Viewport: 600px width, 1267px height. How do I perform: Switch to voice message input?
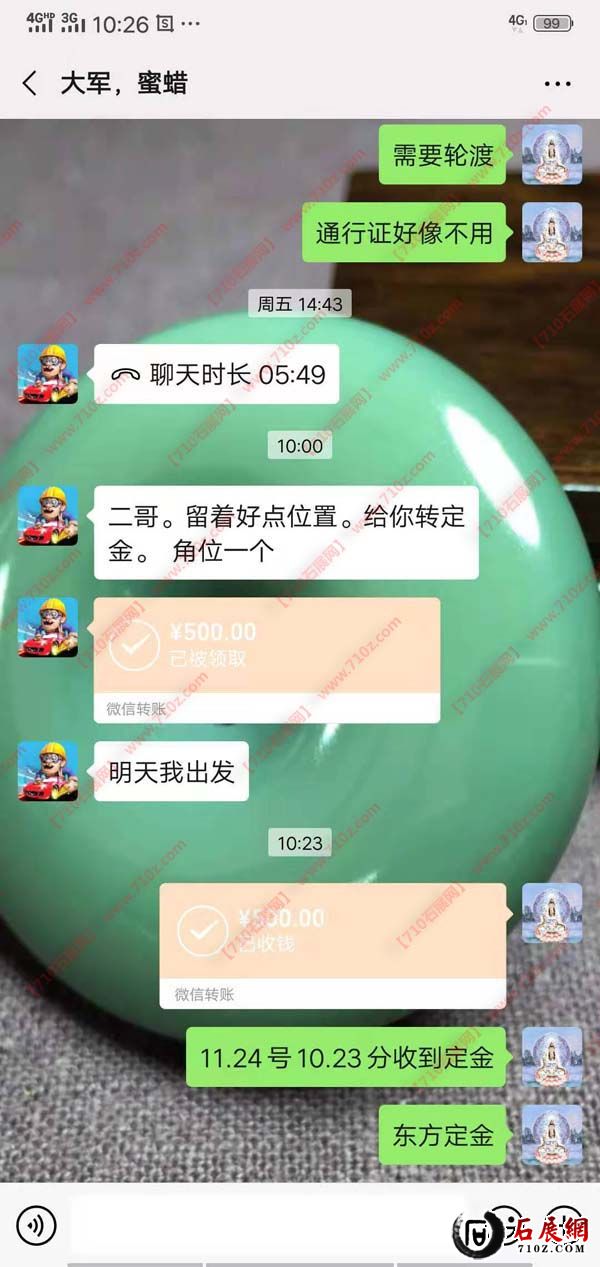click(37, 1224)
